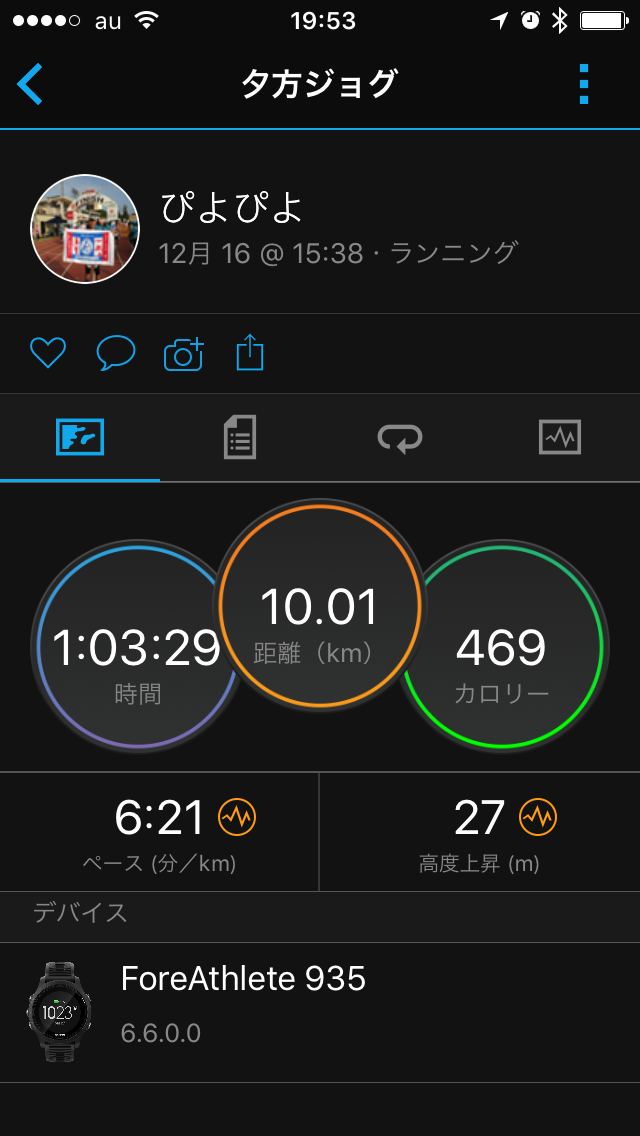Select the overview summary tab
Screen dimensions: 640x1136
(80, 437)
